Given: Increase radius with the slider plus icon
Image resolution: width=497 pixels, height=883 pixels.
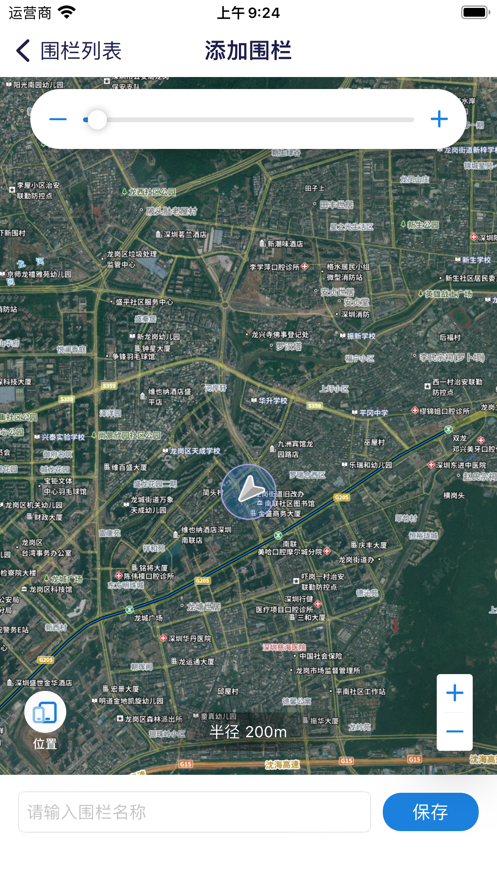Looking at the screenshot, I should (x=439, y=119).
